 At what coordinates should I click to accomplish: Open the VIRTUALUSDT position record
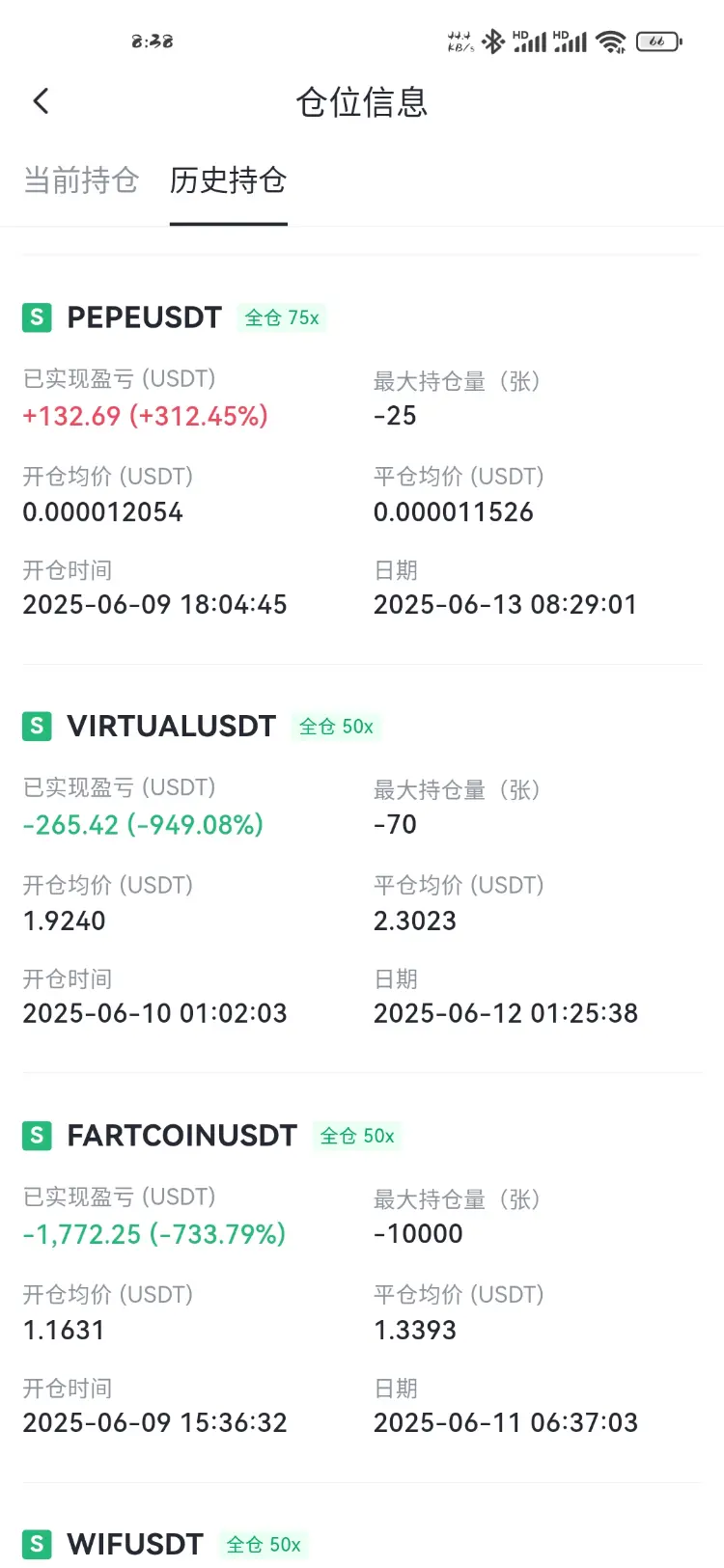pyautogui.click(x=362, y=869)
